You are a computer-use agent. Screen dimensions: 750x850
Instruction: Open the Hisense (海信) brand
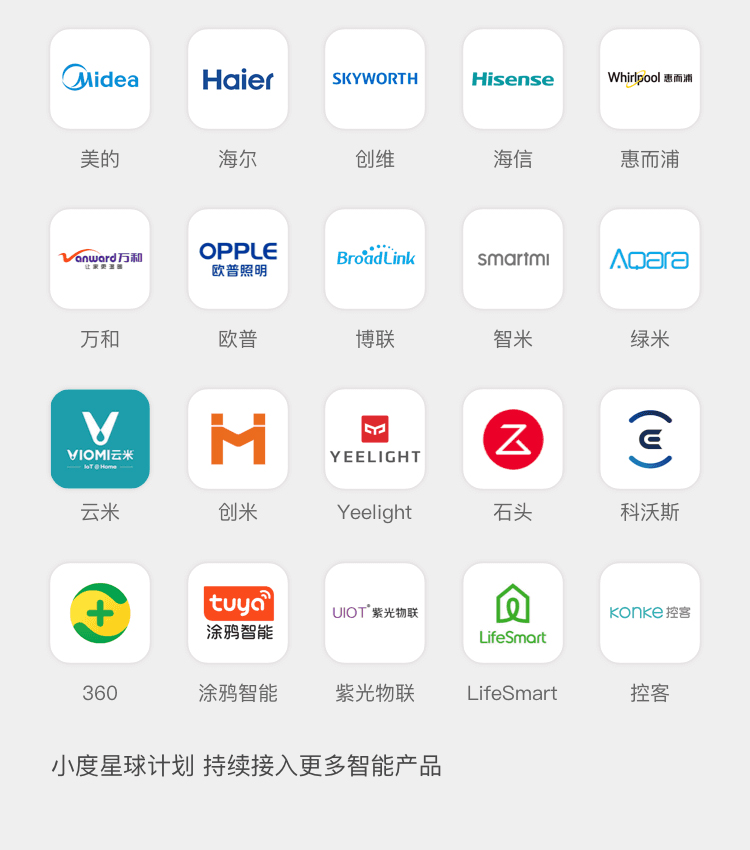click(513, 79)
